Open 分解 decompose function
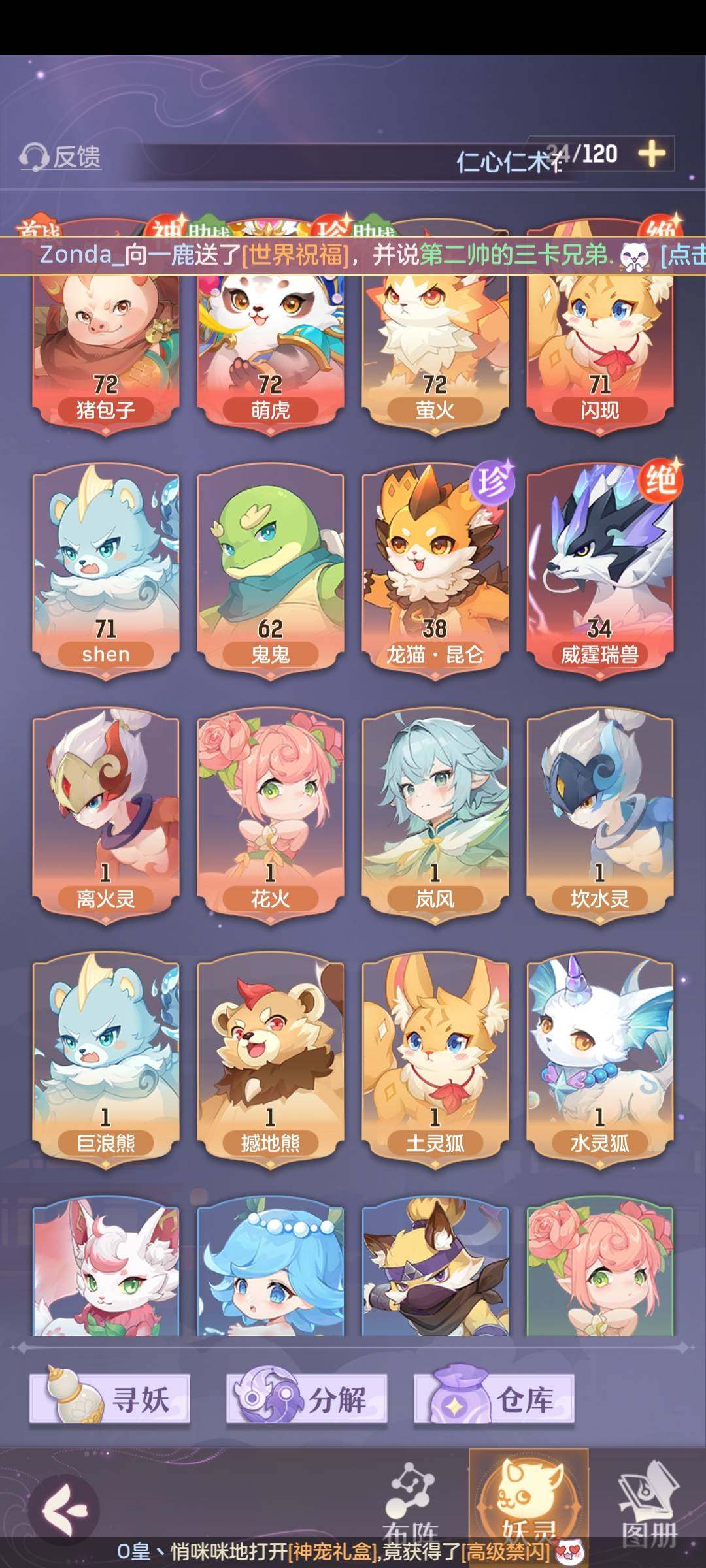This screenshot has height=1568, width=706. tap(307, 1399)
